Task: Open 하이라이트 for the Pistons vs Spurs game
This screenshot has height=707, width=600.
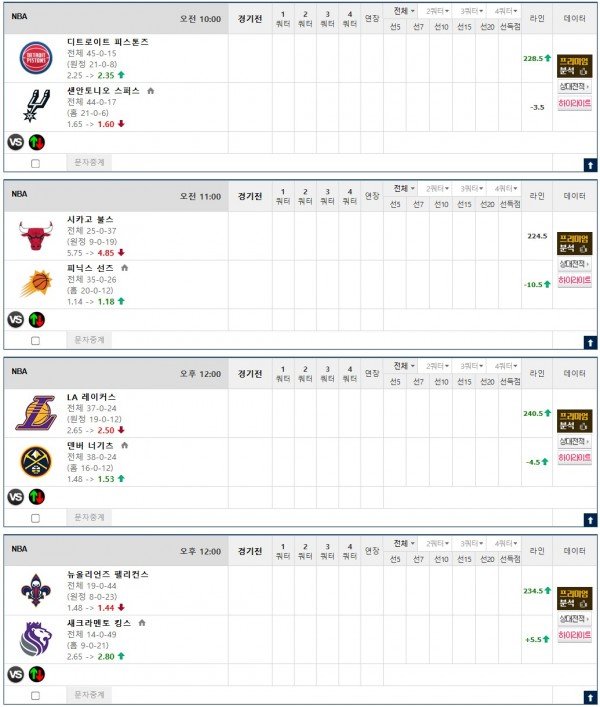Action: tap(574, 103)
